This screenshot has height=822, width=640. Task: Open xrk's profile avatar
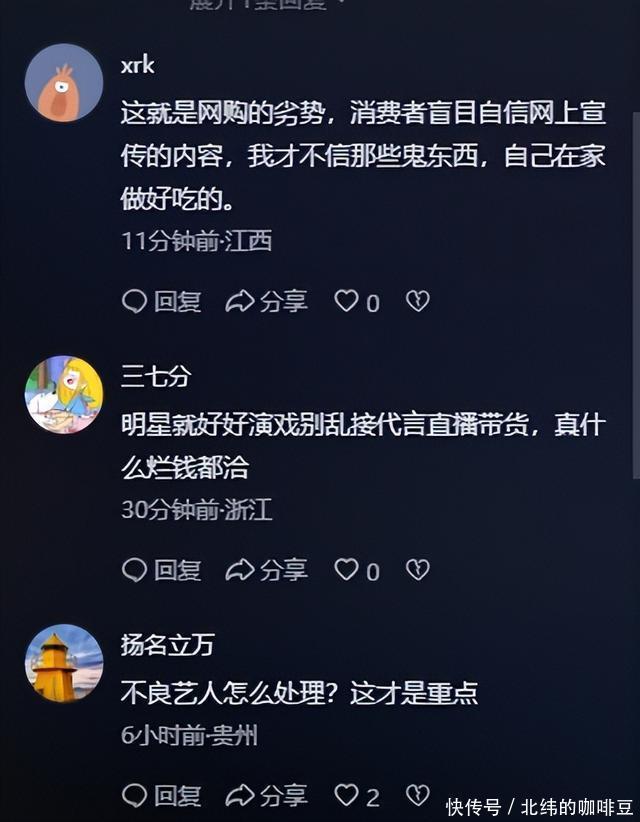click(x=63, y=83)
